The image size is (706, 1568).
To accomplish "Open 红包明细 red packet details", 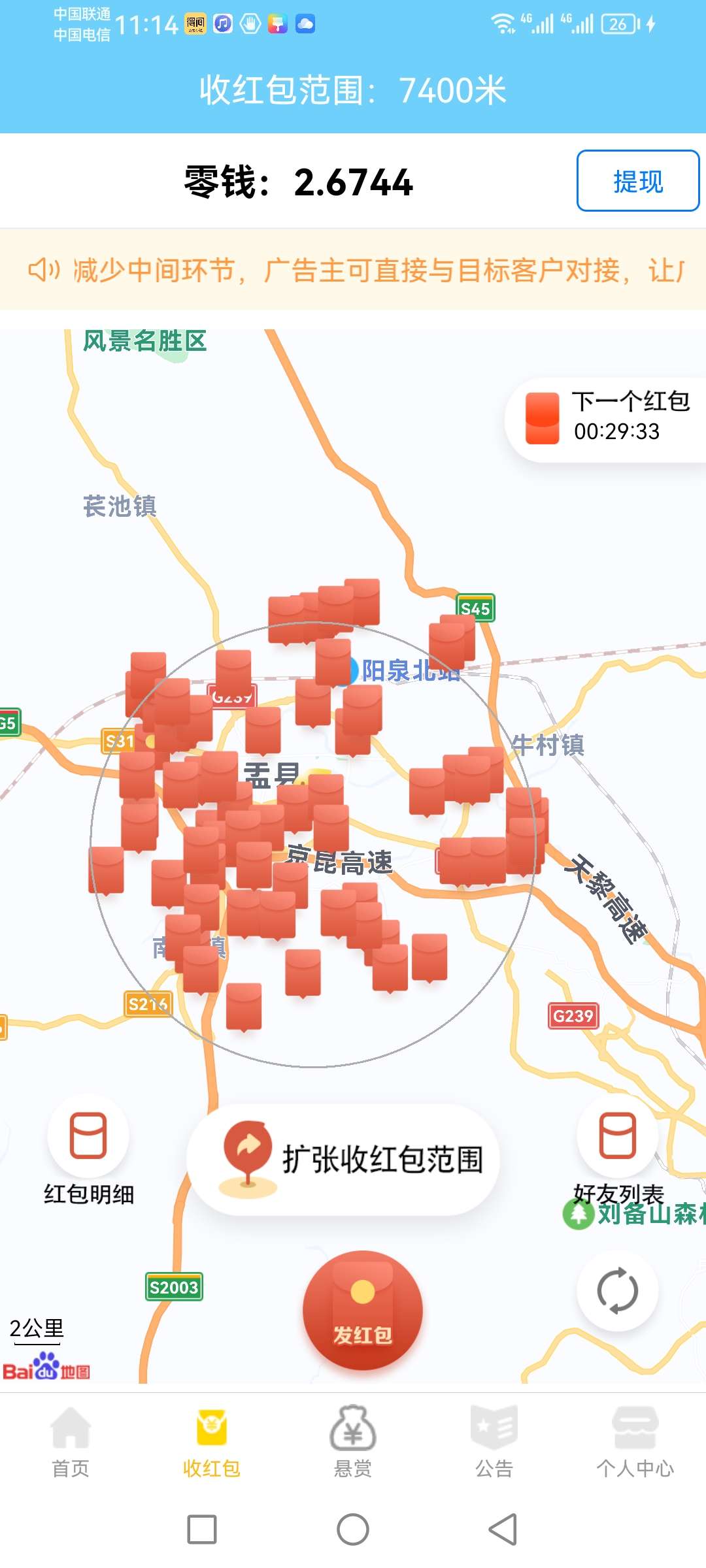I will [x=88, y=1151].
